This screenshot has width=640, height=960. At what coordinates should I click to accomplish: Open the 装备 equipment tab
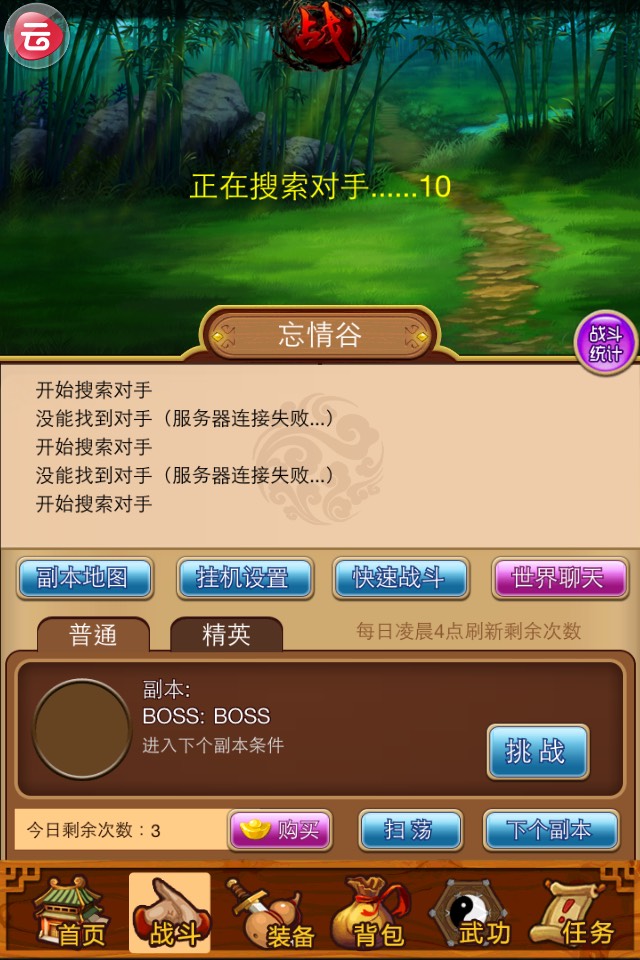click(270, 912)
